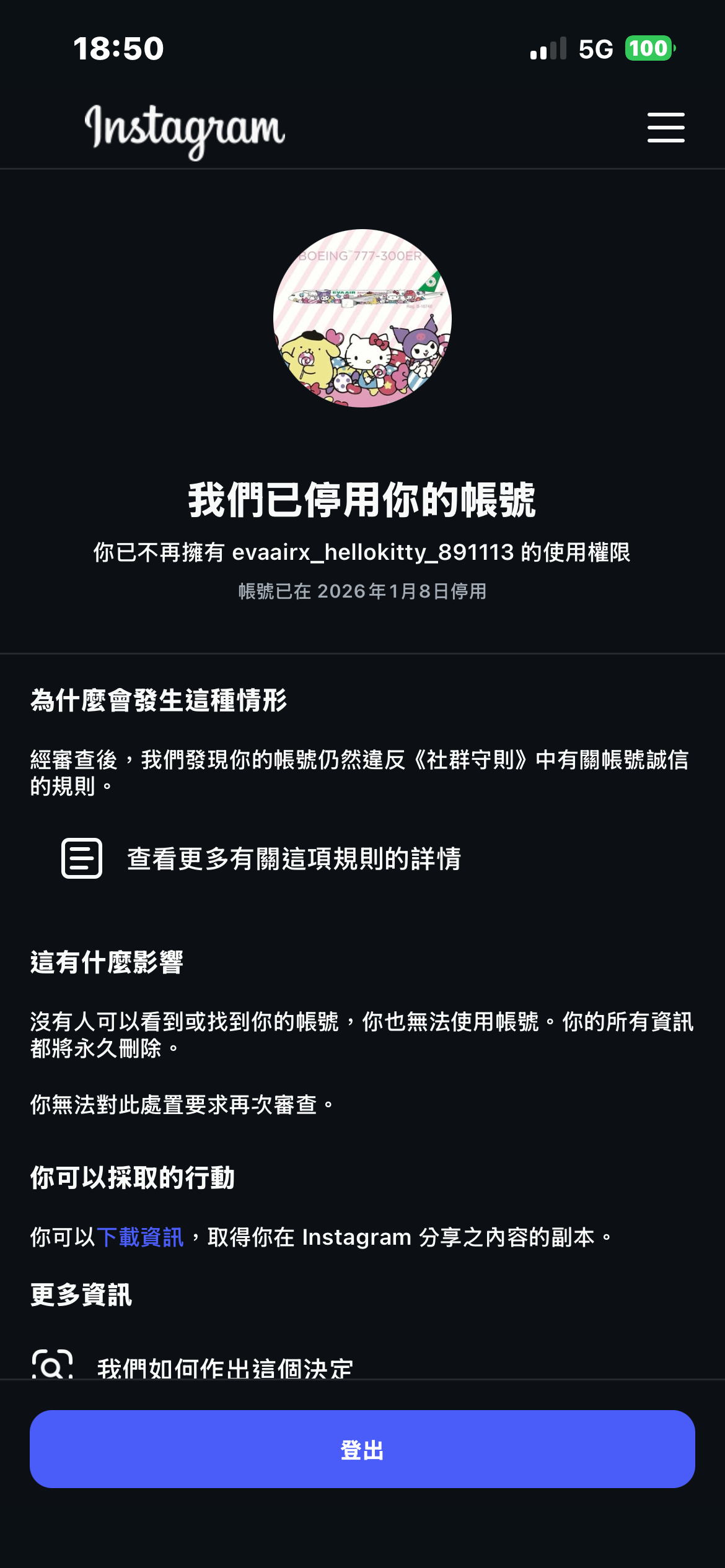Open the hamburger menu
The image size is (725, 1568).
(666, 128)
